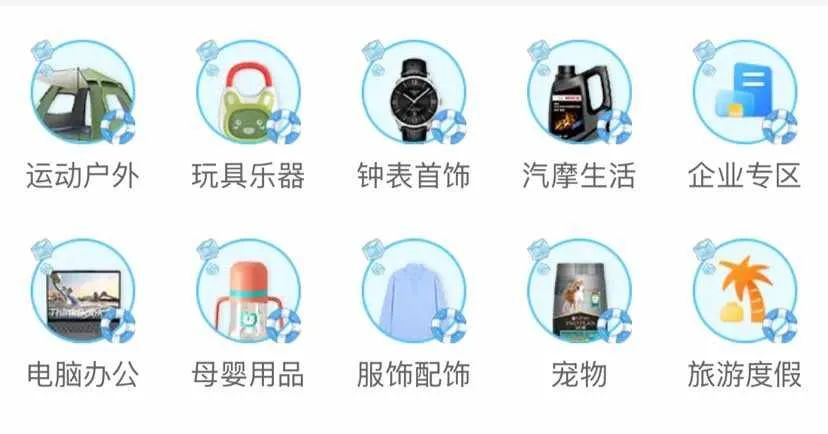This screenshot has width=828, height=434.
Task: Go to the 汽摩生活 category
Action: click(579, 93)
